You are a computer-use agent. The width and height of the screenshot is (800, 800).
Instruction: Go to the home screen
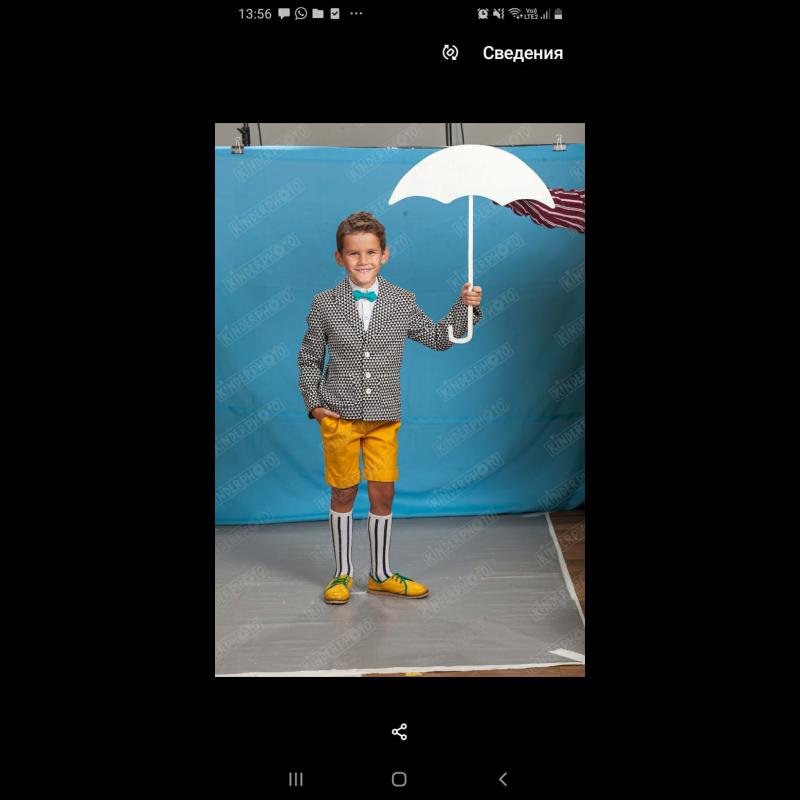click(x=399, y=779)
